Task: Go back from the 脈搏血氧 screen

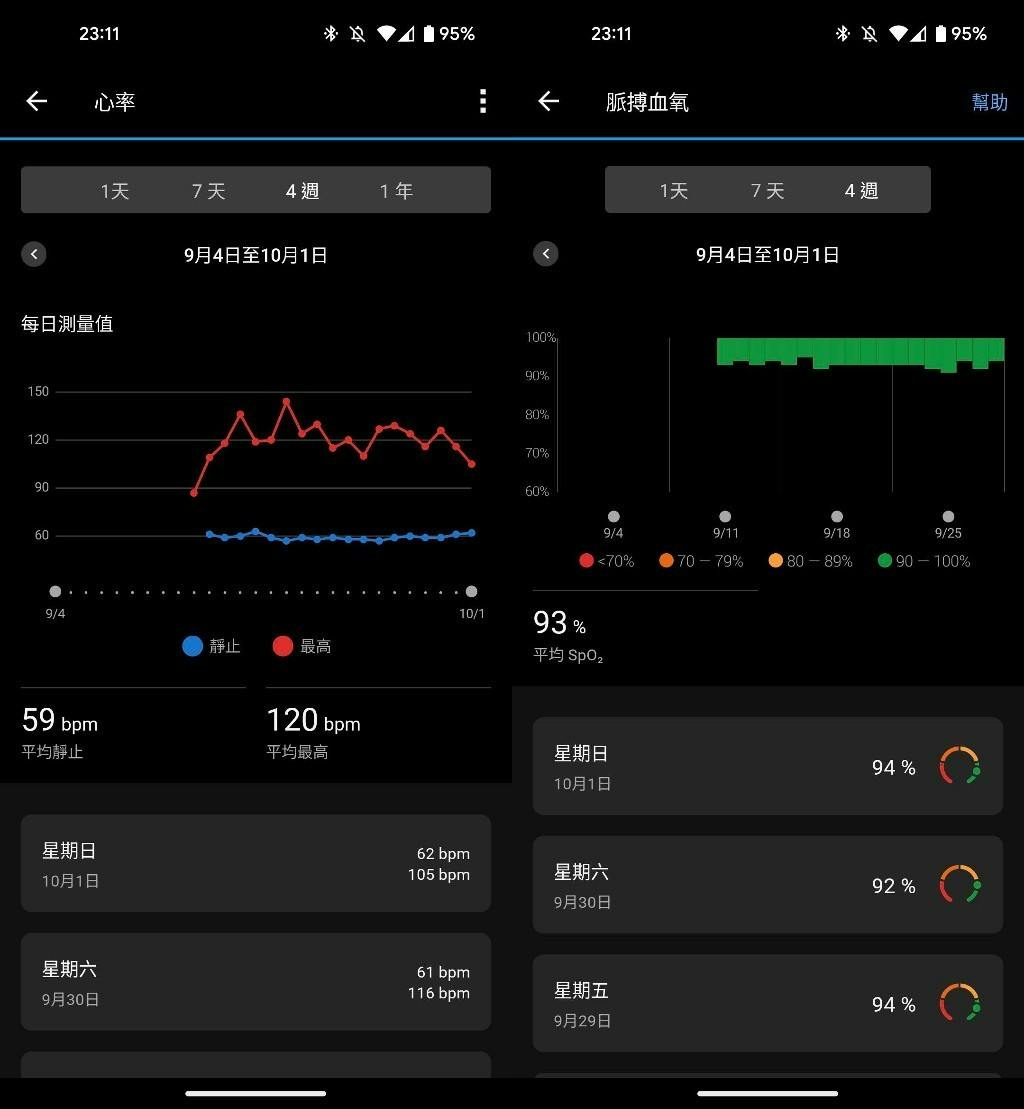Action: point(548,101)
